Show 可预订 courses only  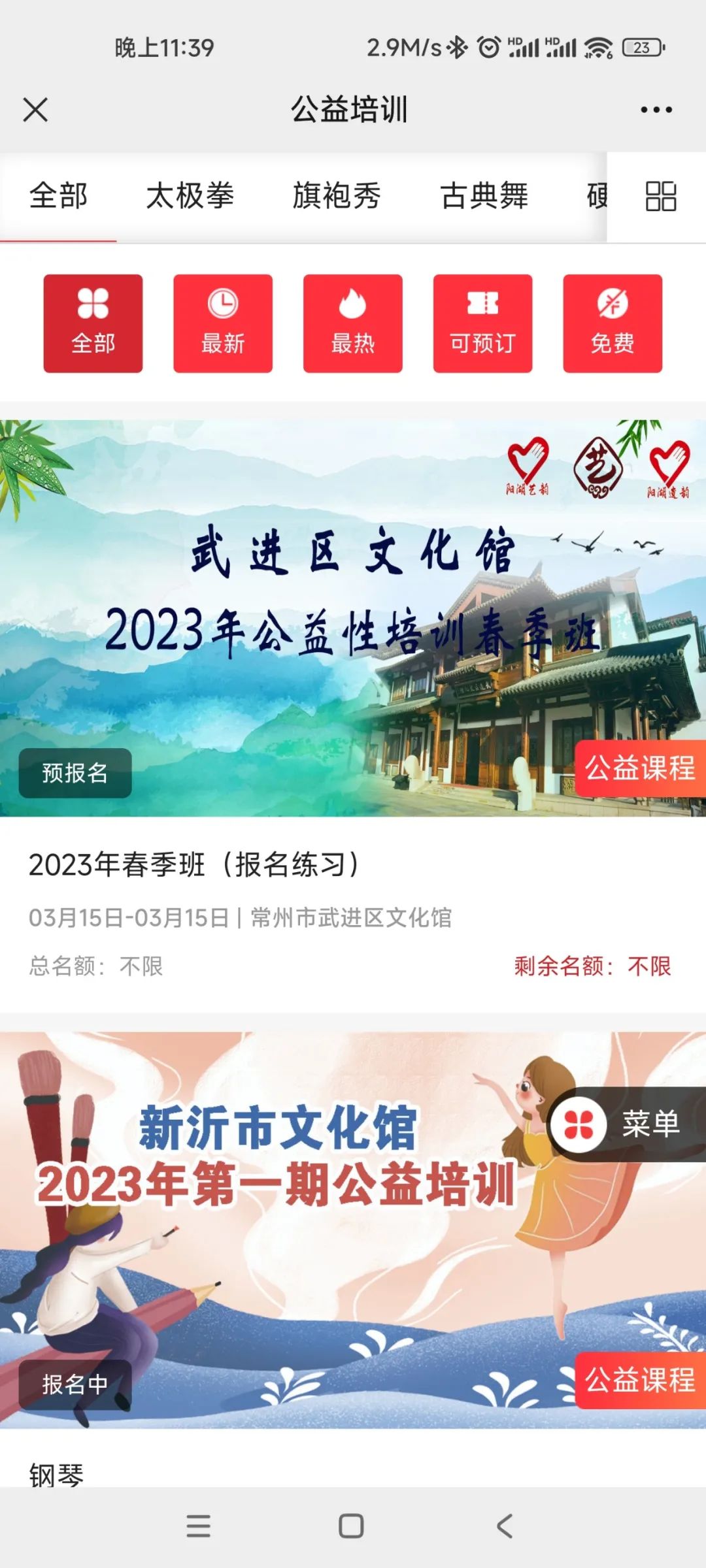[482, 323]
